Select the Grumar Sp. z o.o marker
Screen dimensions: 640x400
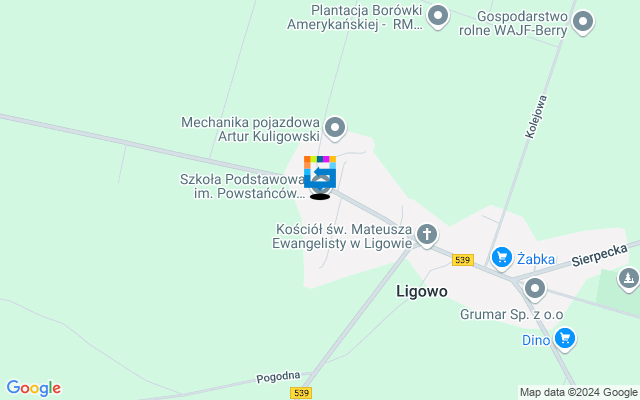[x=535, y=291]
